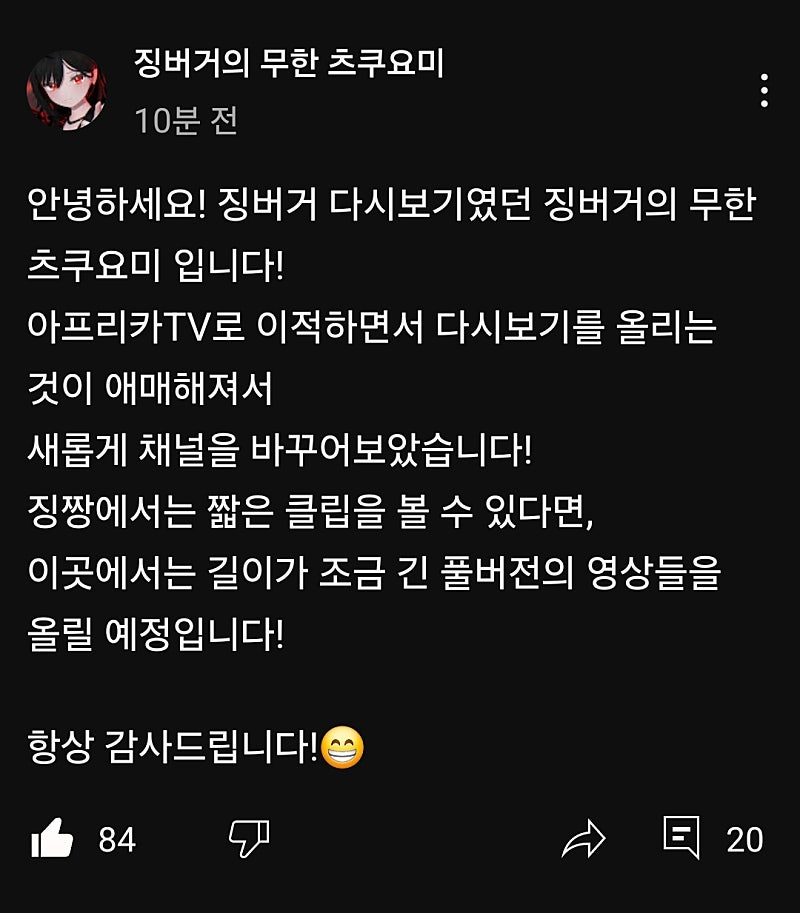Open the 징버거의 무한 츠쿠요미 channel avatar
Viewport: 800px width, 913px height.
63,92
